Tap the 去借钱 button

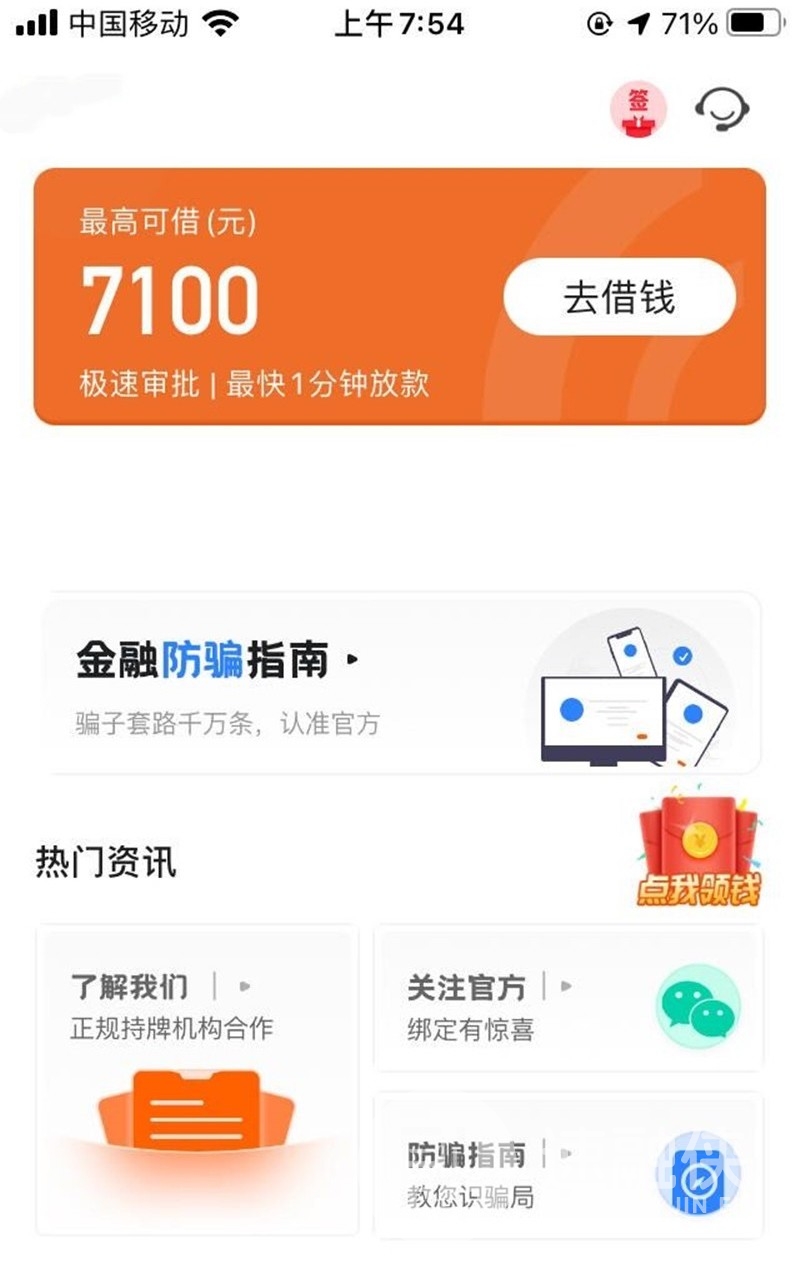(x=619, y=297)
